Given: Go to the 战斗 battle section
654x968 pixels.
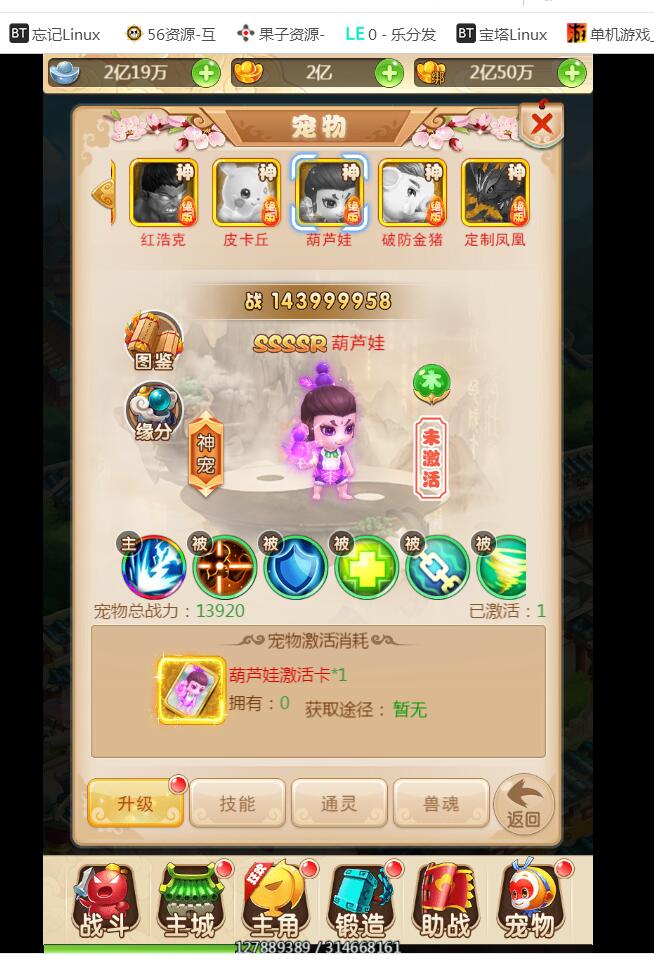Looking at the screenshot, I should pyautogui.click(x=104, y=901).
